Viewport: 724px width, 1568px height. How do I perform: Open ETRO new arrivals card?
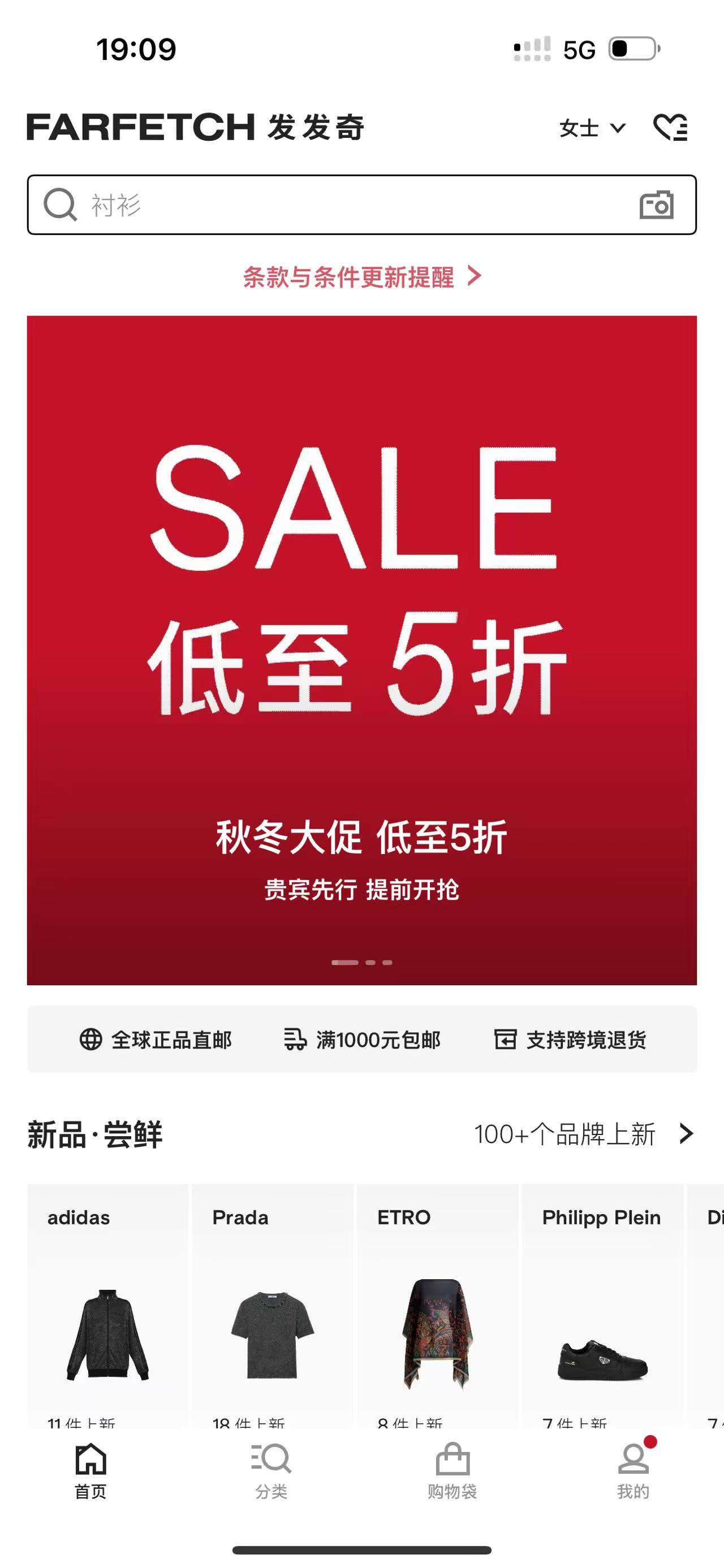click(x=437, y=1309)
